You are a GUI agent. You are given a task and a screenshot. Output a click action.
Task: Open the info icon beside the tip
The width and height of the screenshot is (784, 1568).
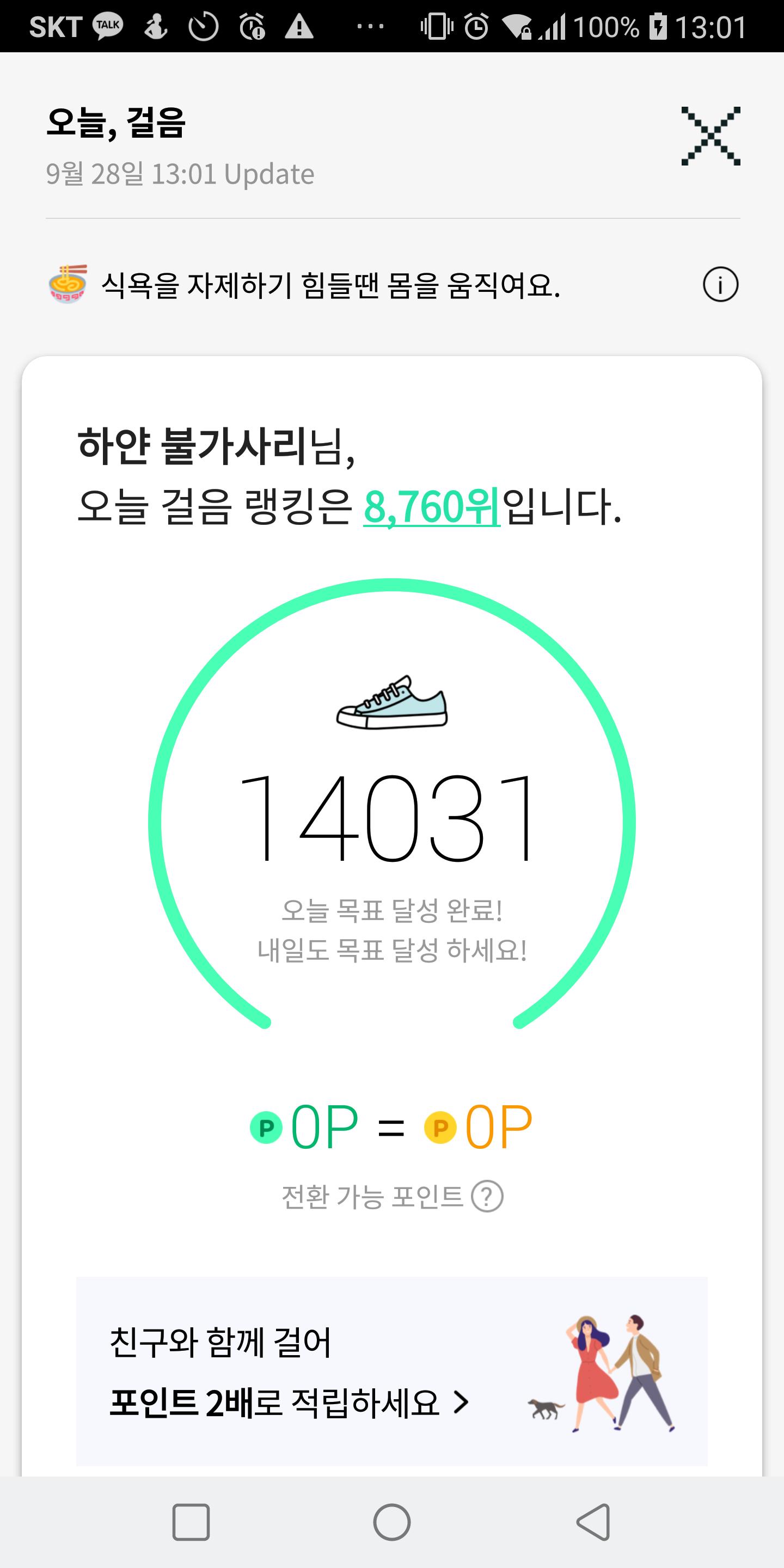coord(720,285)
